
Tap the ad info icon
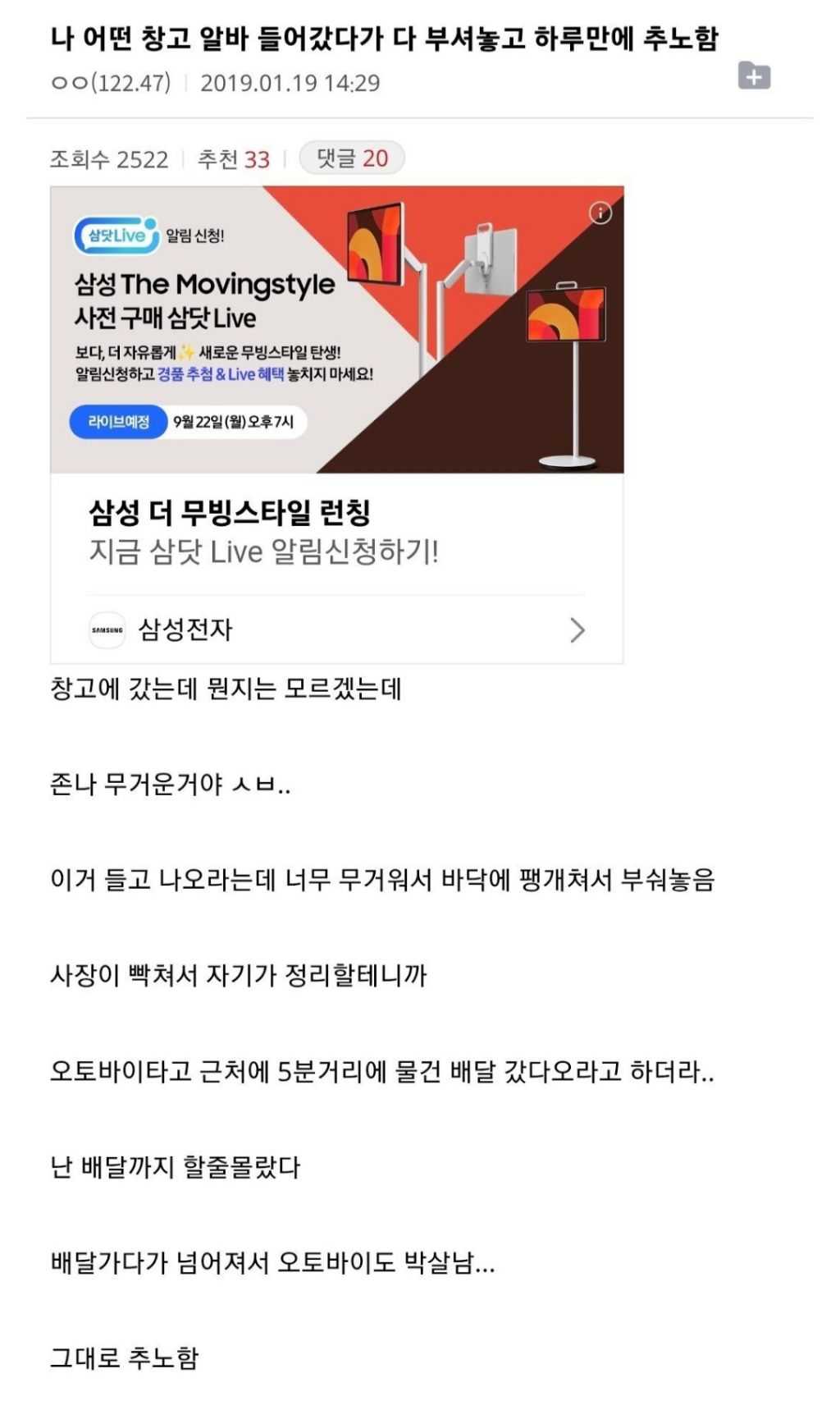pyautogui.click(x=600, y=213)
